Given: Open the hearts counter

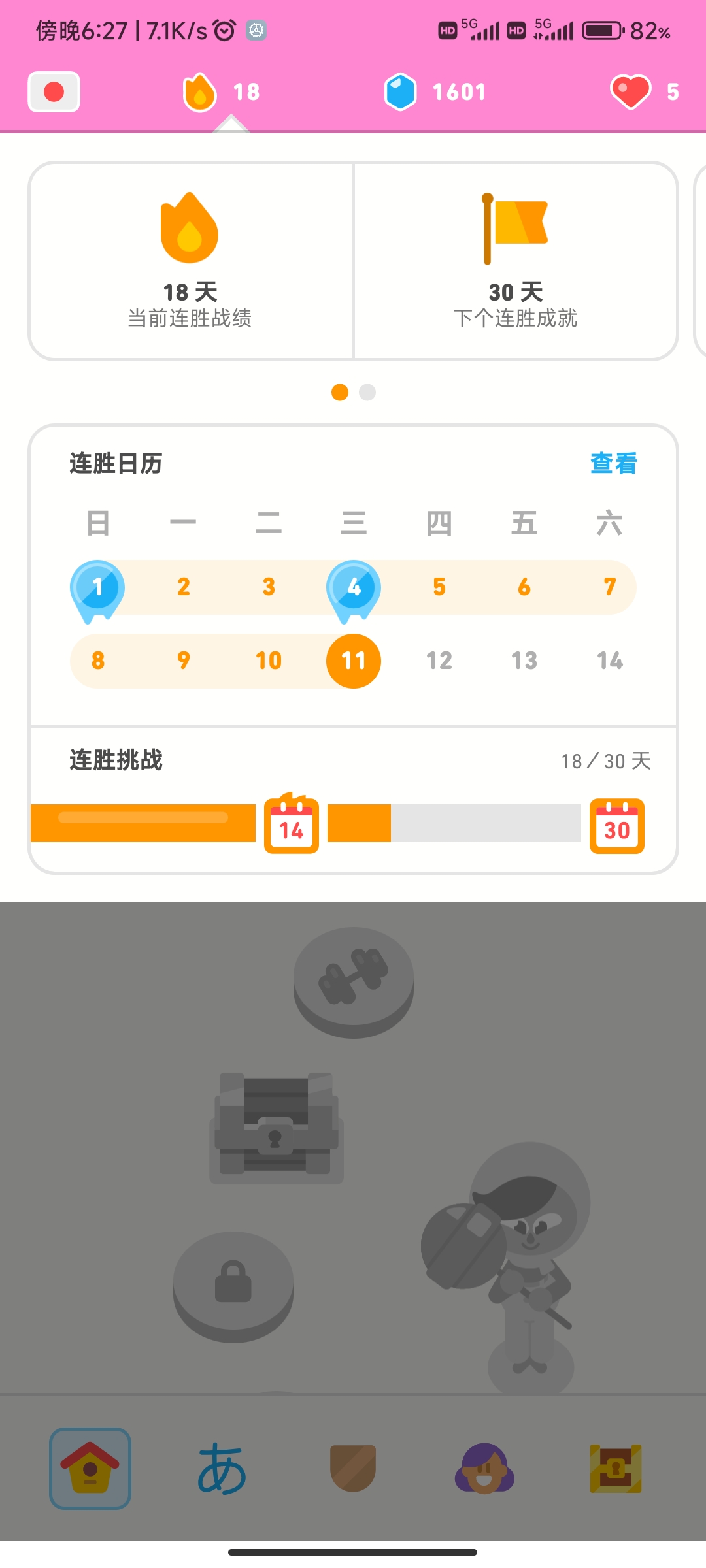Looking at the screenshot, I should (x=644, y=92).
